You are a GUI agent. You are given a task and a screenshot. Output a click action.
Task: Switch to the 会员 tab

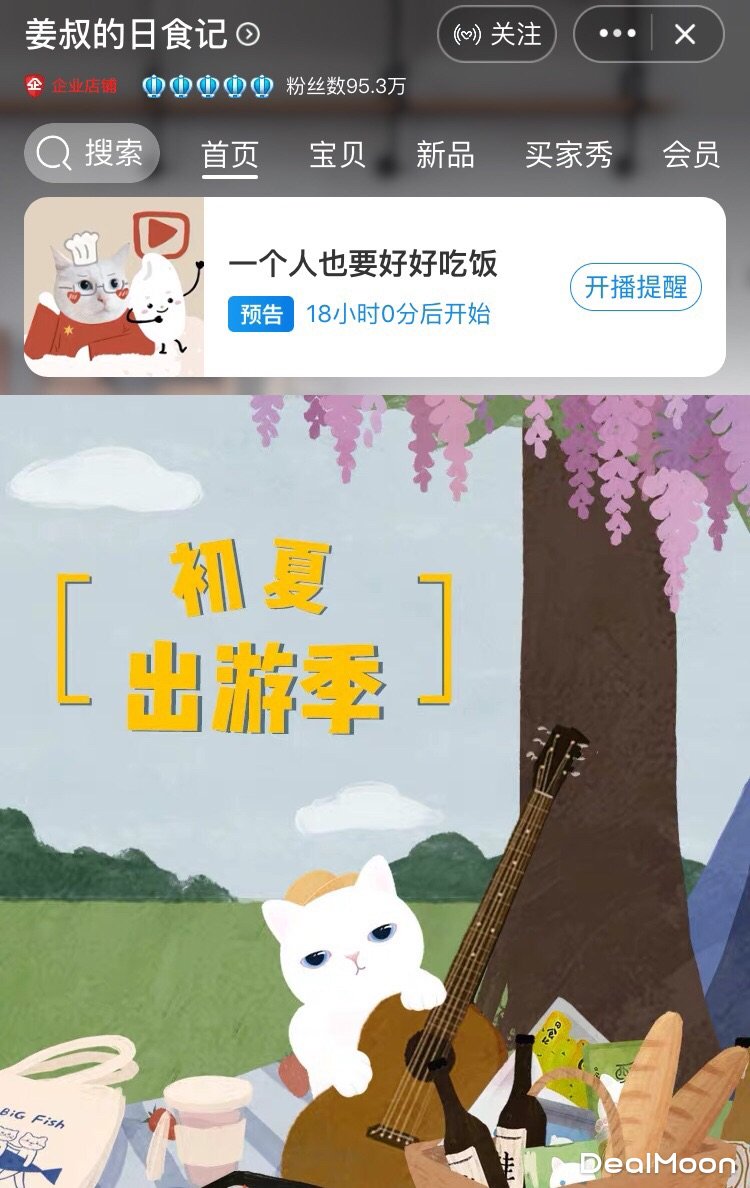click(690, 155)
